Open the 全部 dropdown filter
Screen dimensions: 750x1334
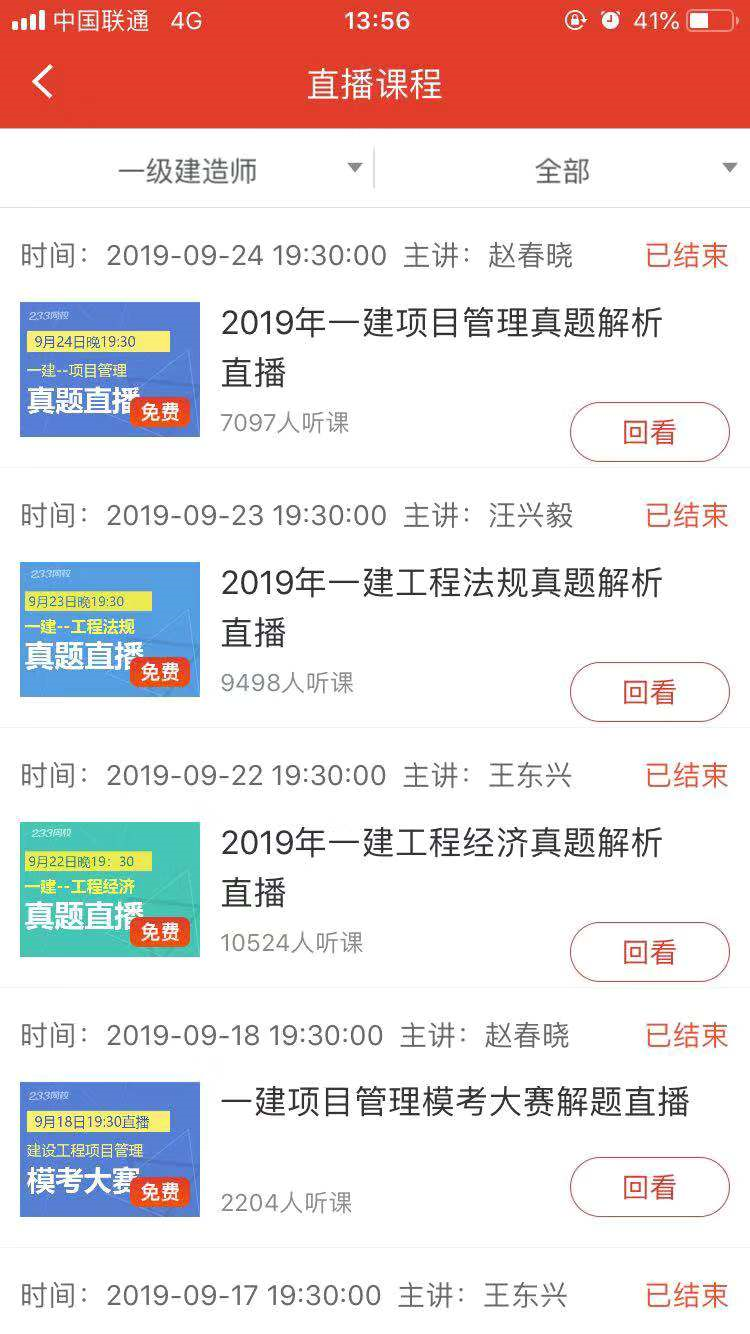coord(562,170)
